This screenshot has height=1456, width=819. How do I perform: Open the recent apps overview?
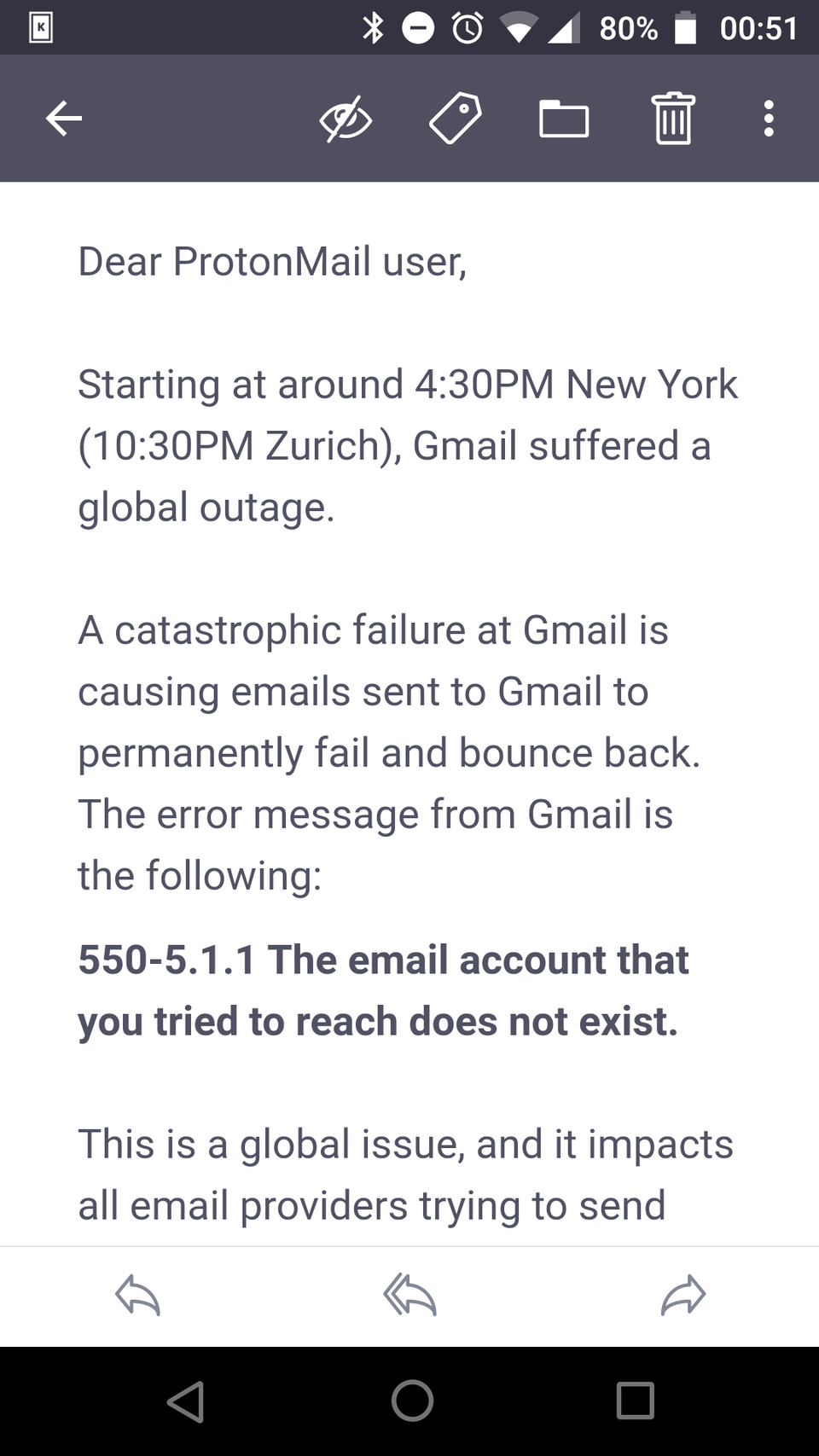(x=635, y=1401)
